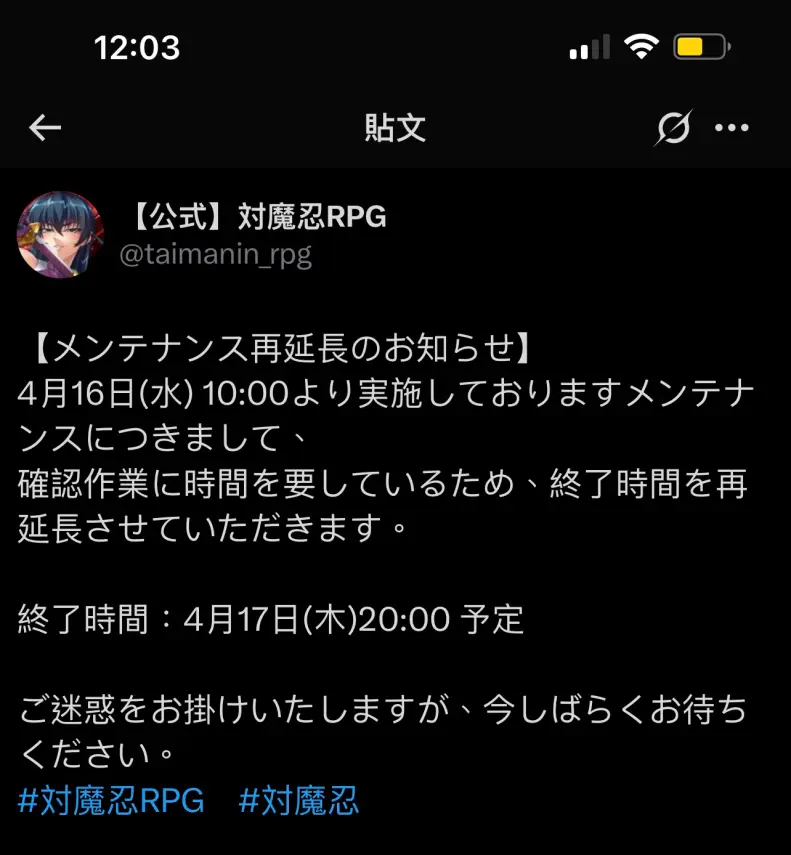Screen dimensions: 791x855
Task: Select the 貼文 header title
Action: [395, 128]
